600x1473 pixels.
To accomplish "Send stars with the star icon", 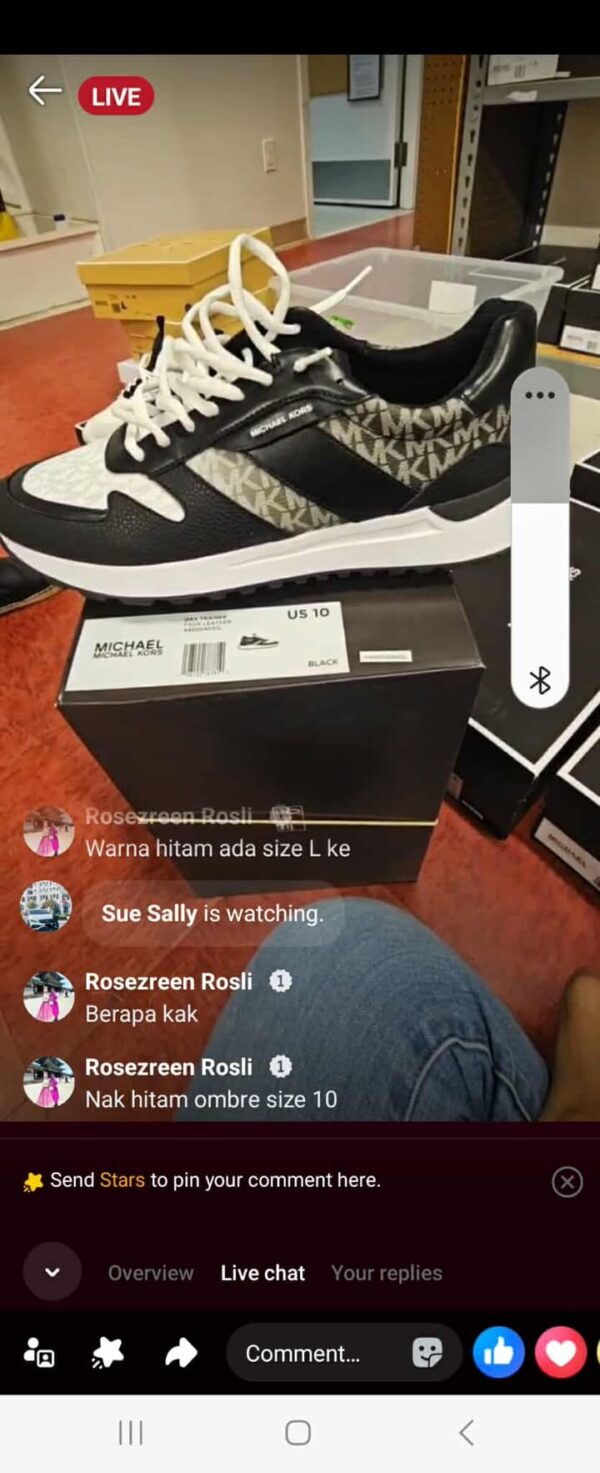I will 108,1353.
